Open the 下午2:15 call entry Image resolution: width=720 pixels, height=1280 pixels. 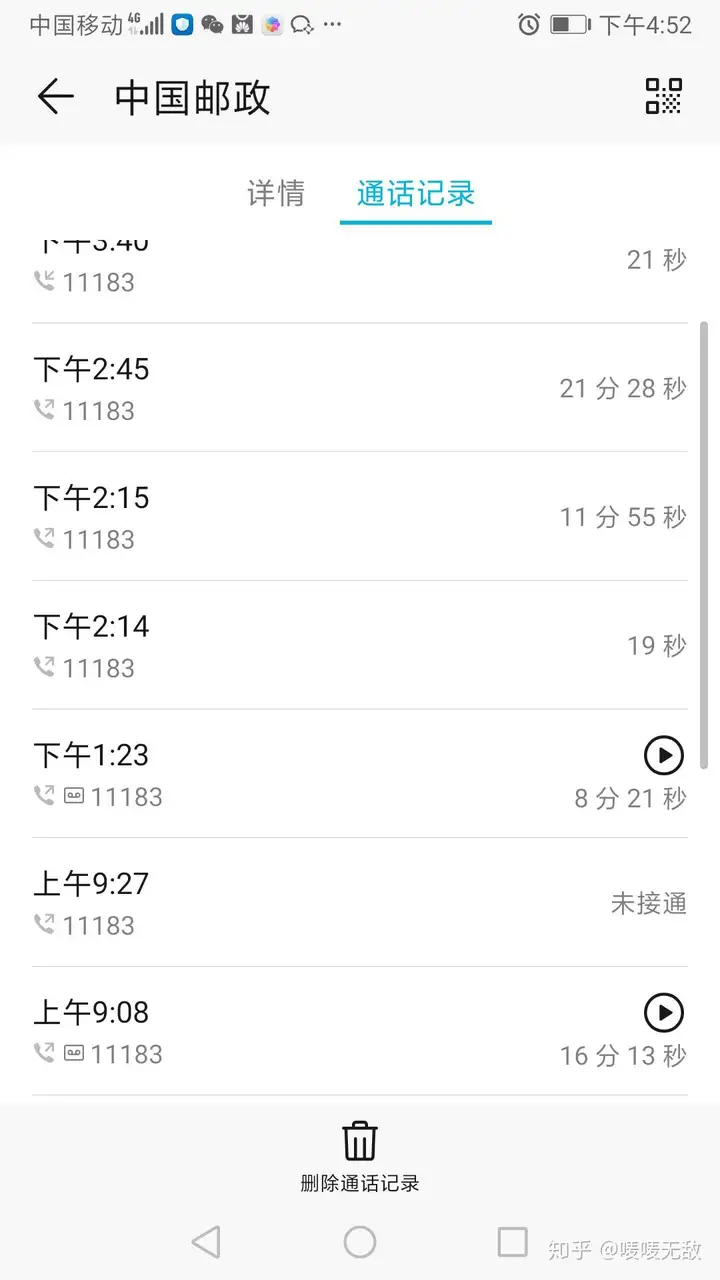[x=360, y=517]
